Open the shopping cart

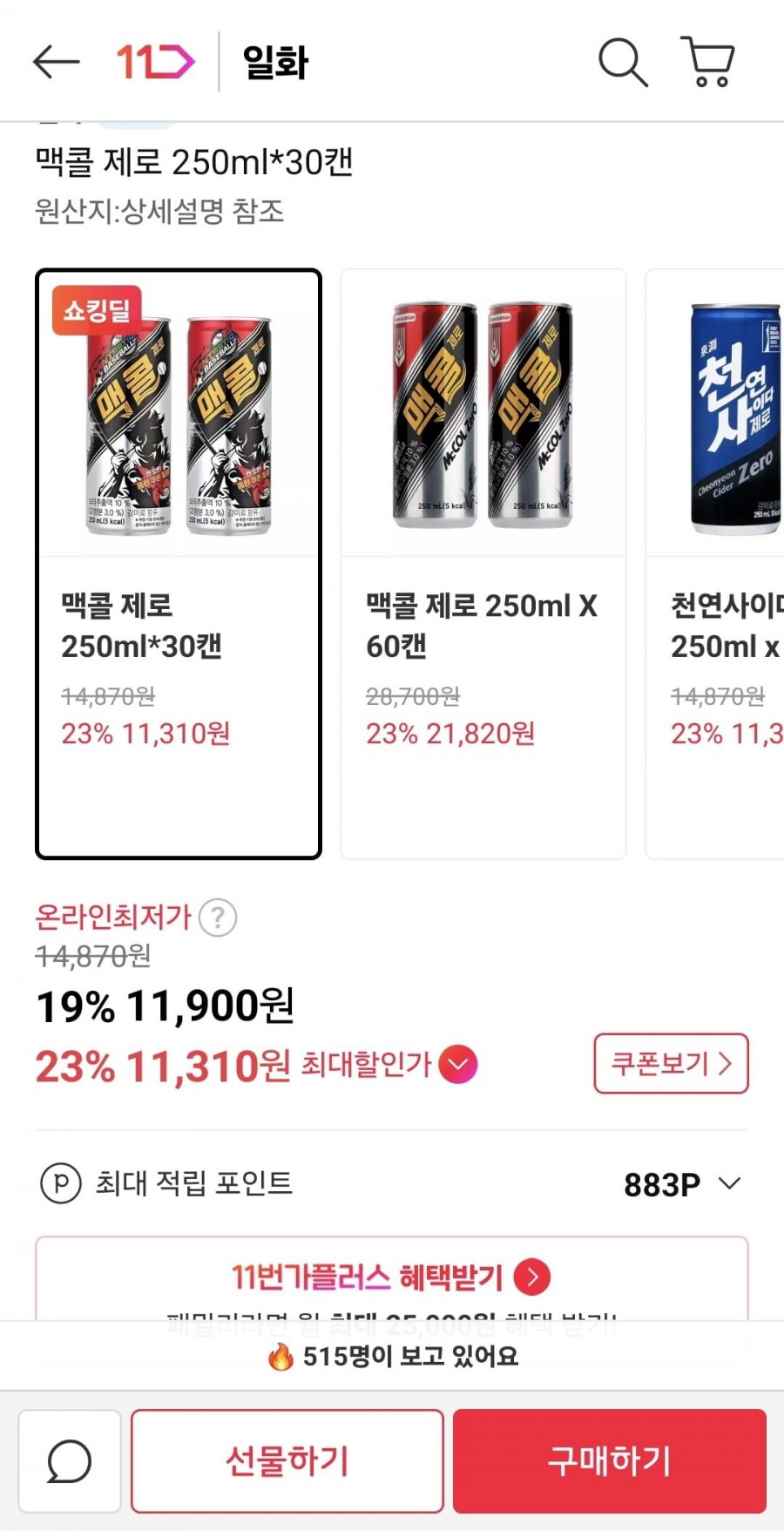tap(708, 62)
